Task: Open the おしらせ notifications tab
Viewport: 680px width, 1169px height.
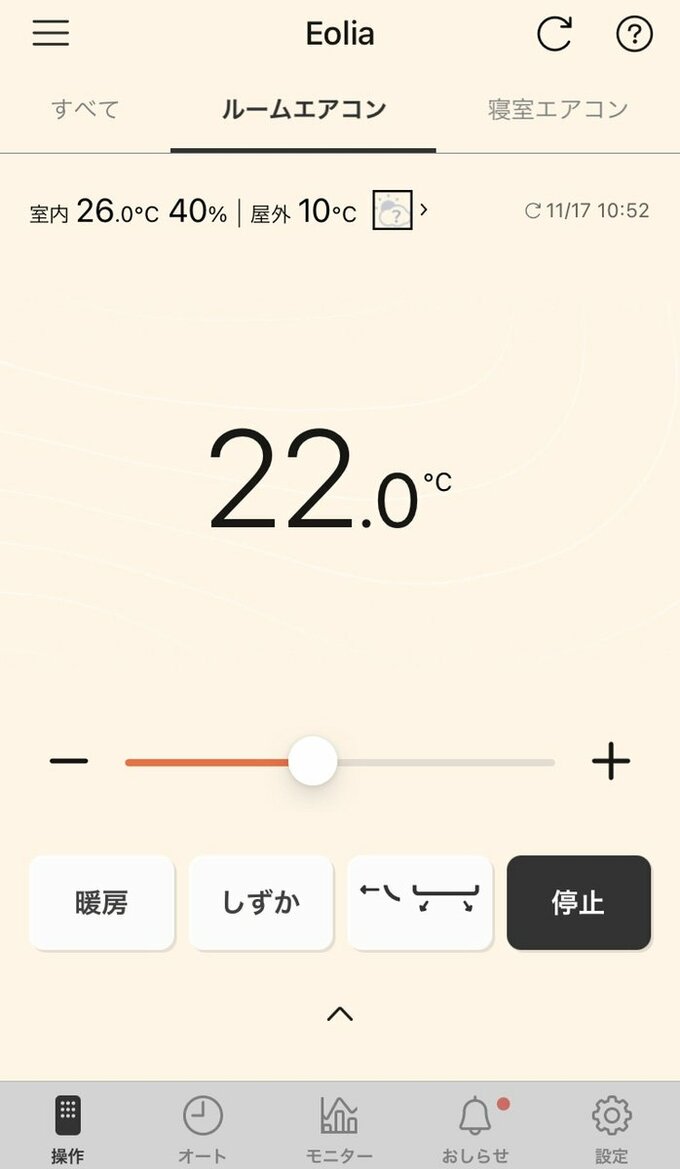Action: (x=476, y=1127)
